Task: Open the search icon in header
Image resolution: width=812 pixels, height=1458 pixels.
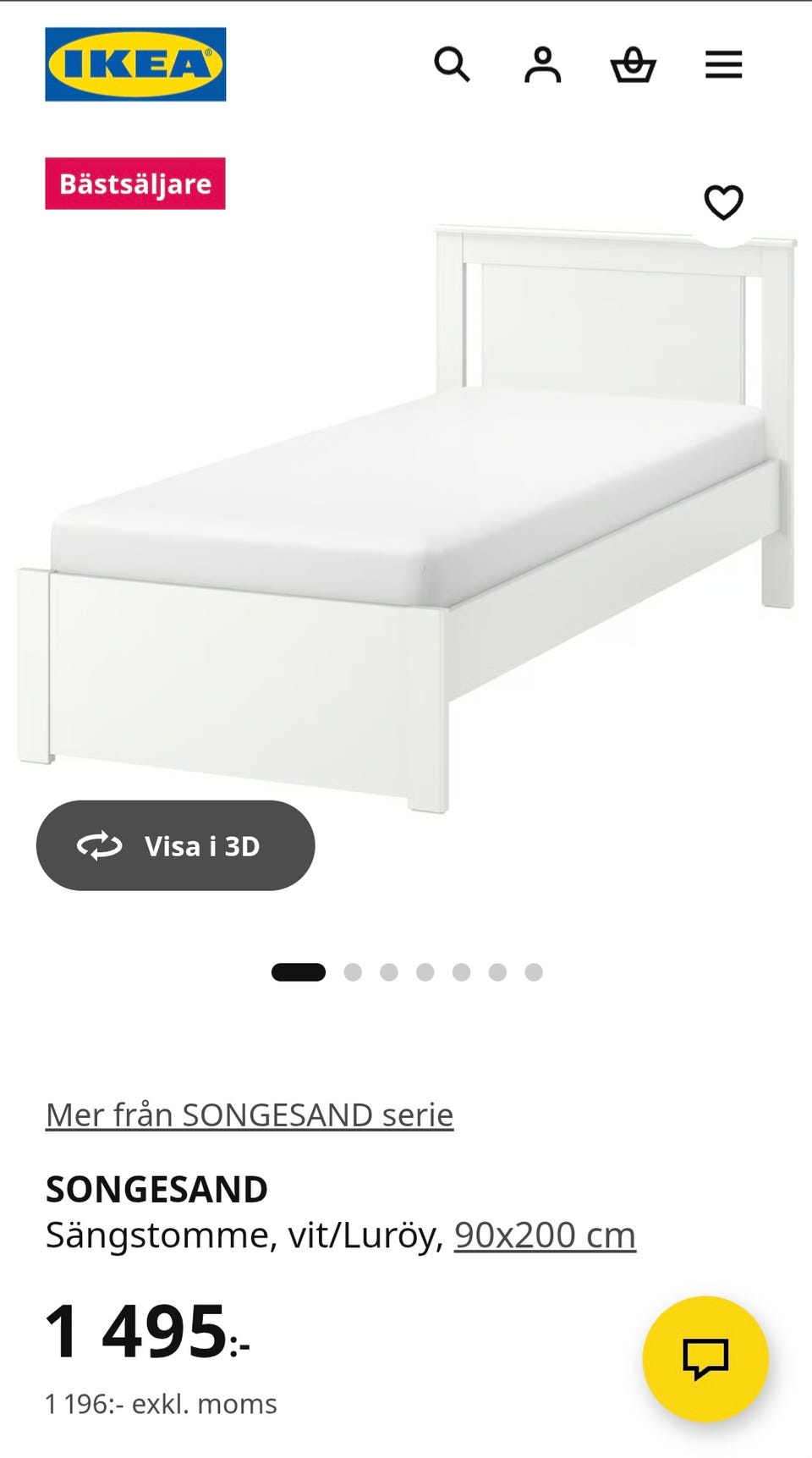Action: tap(452, 64)
